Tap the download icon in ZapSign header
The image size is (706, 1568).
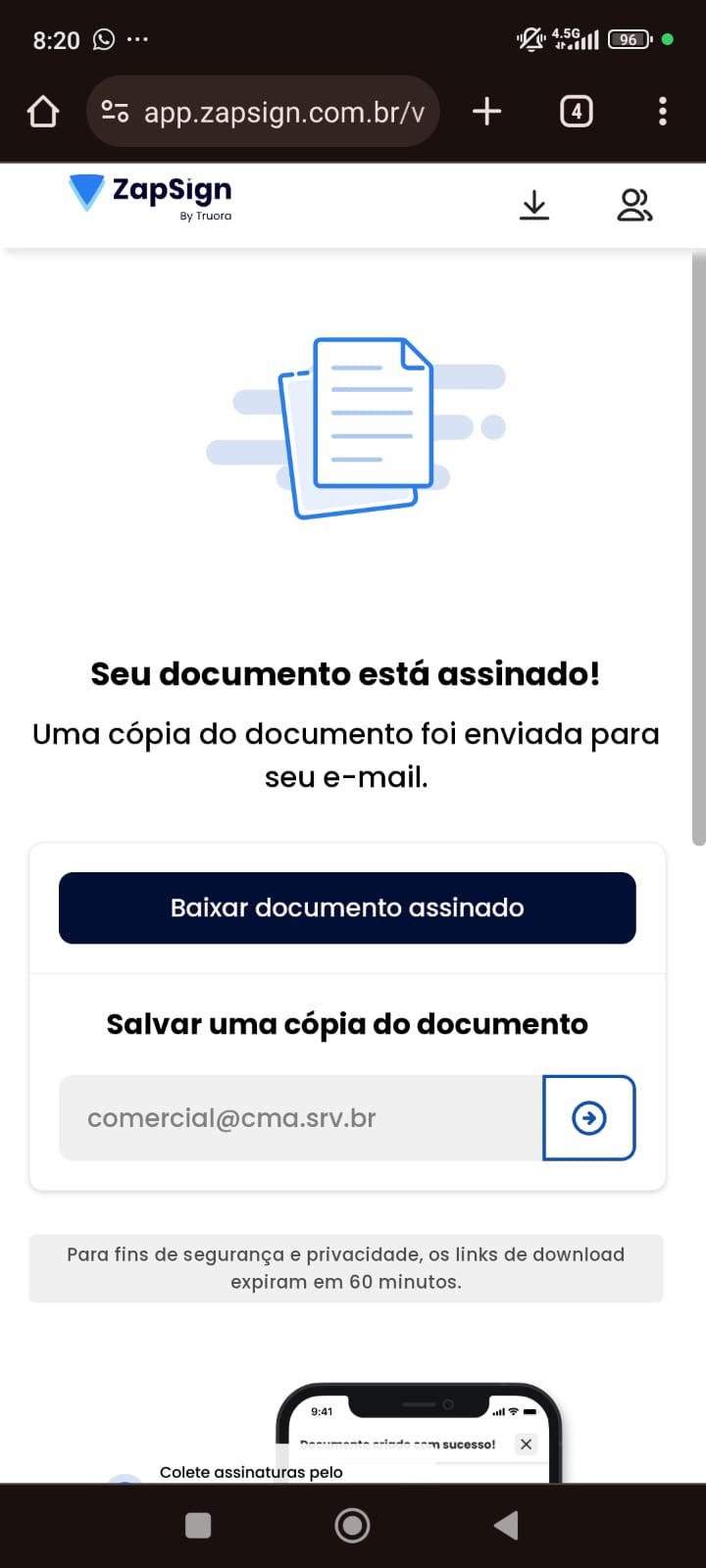coord(534,205)
